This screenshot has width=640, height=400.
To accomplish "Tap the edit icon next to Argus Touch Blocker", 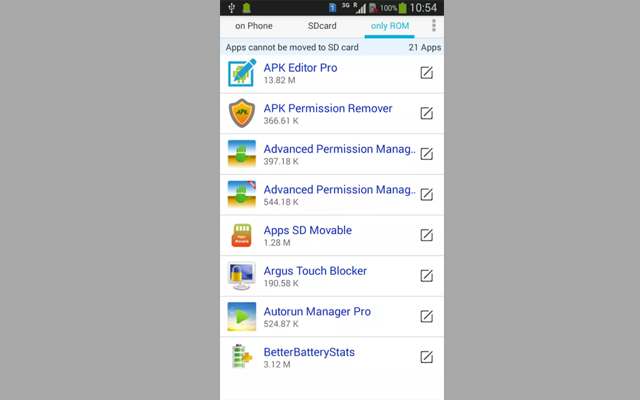I will [427, 276].
